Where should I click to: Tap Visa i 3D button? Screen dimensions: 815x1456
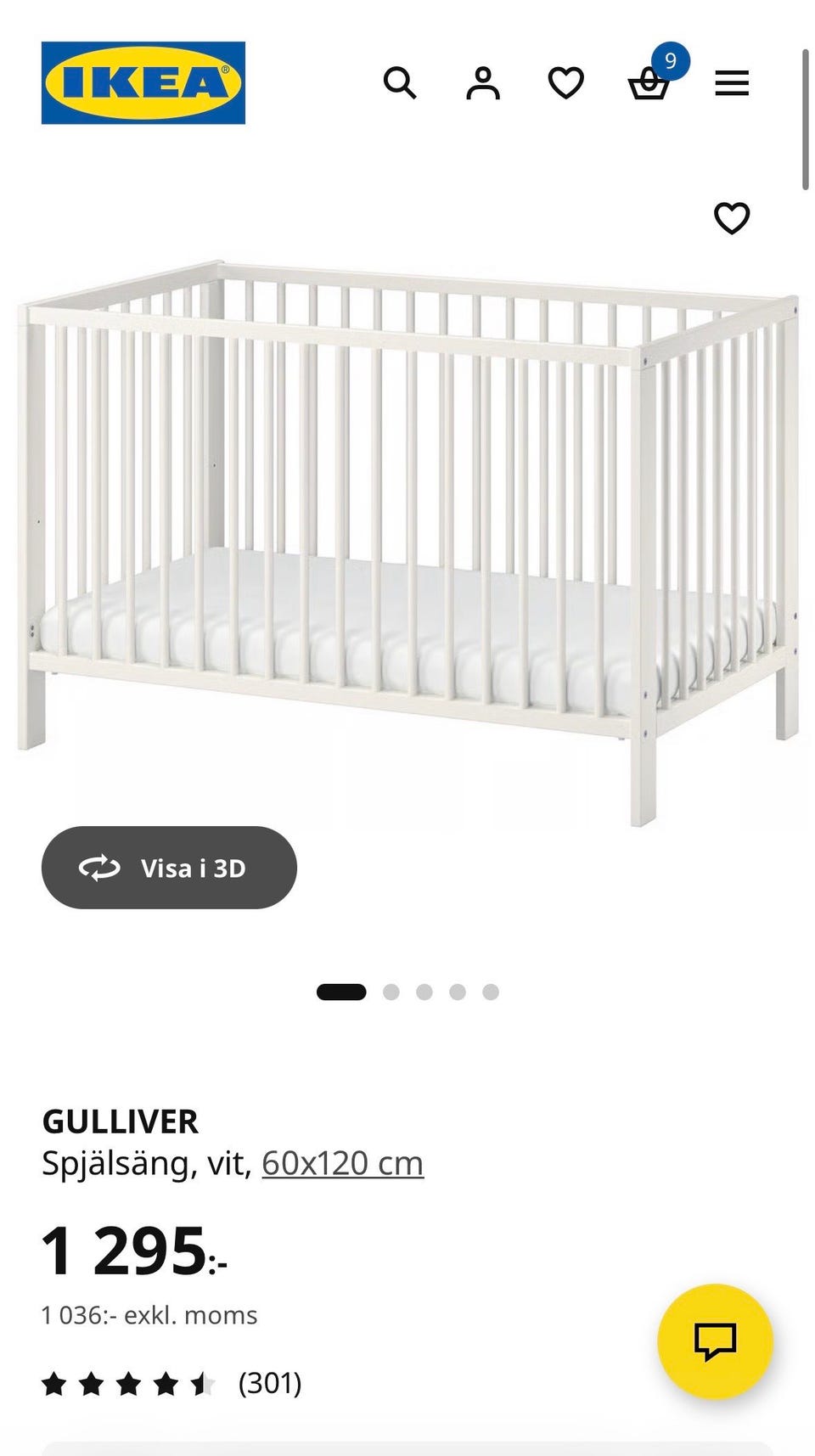(169, 868)
